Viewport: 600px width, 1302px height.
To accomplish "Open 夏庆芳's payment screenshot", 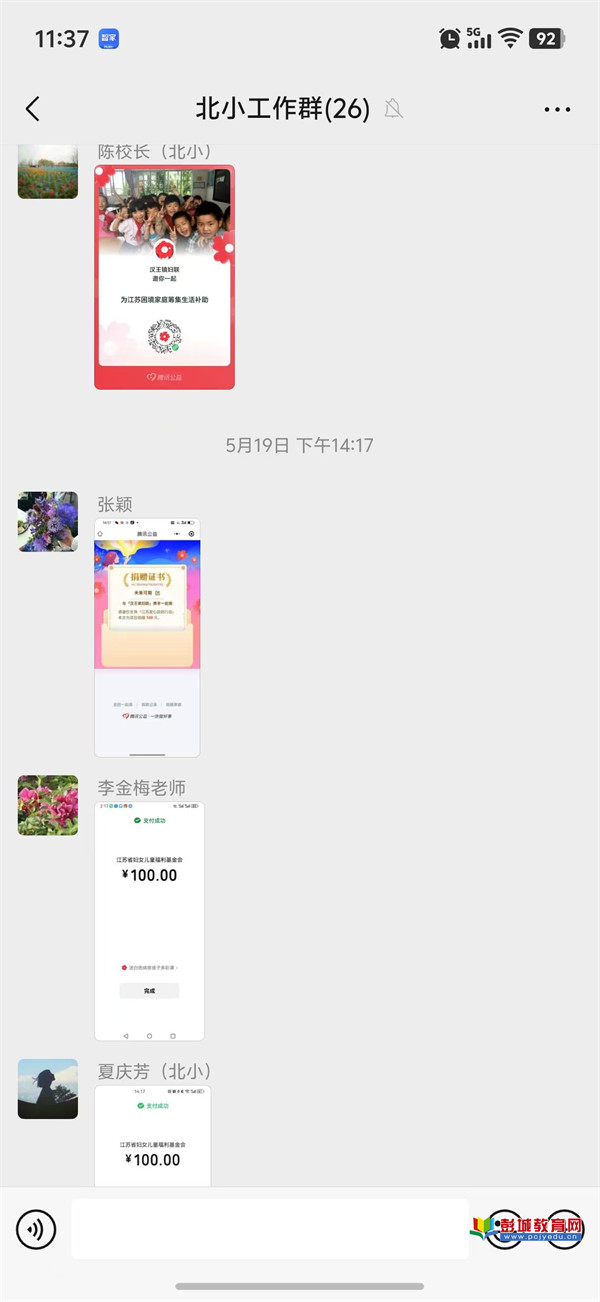I will [x=152, y=1136].
